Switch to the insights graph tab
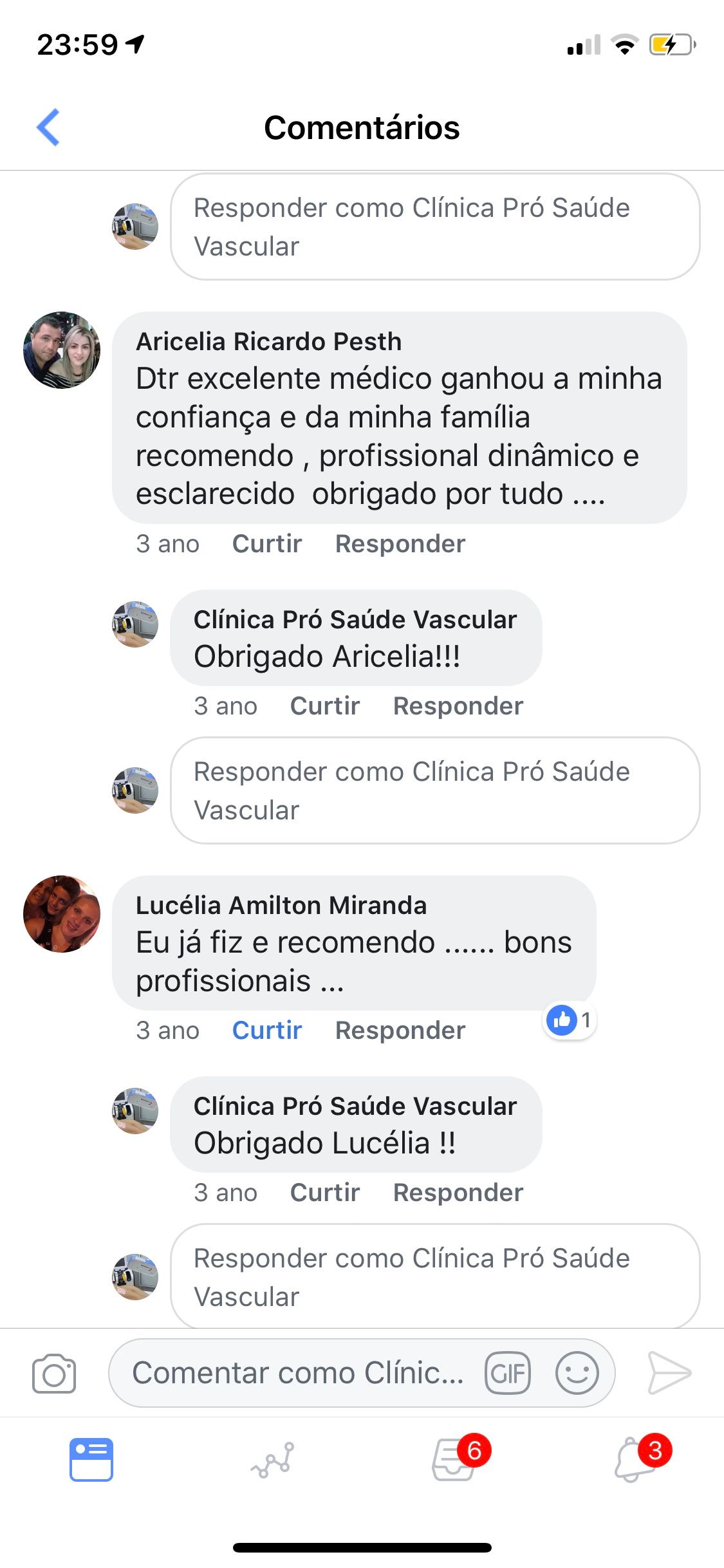Image resolution: width=724 pixels, height=1568 pixels. pyautogui.click(x=273, y=1460)
